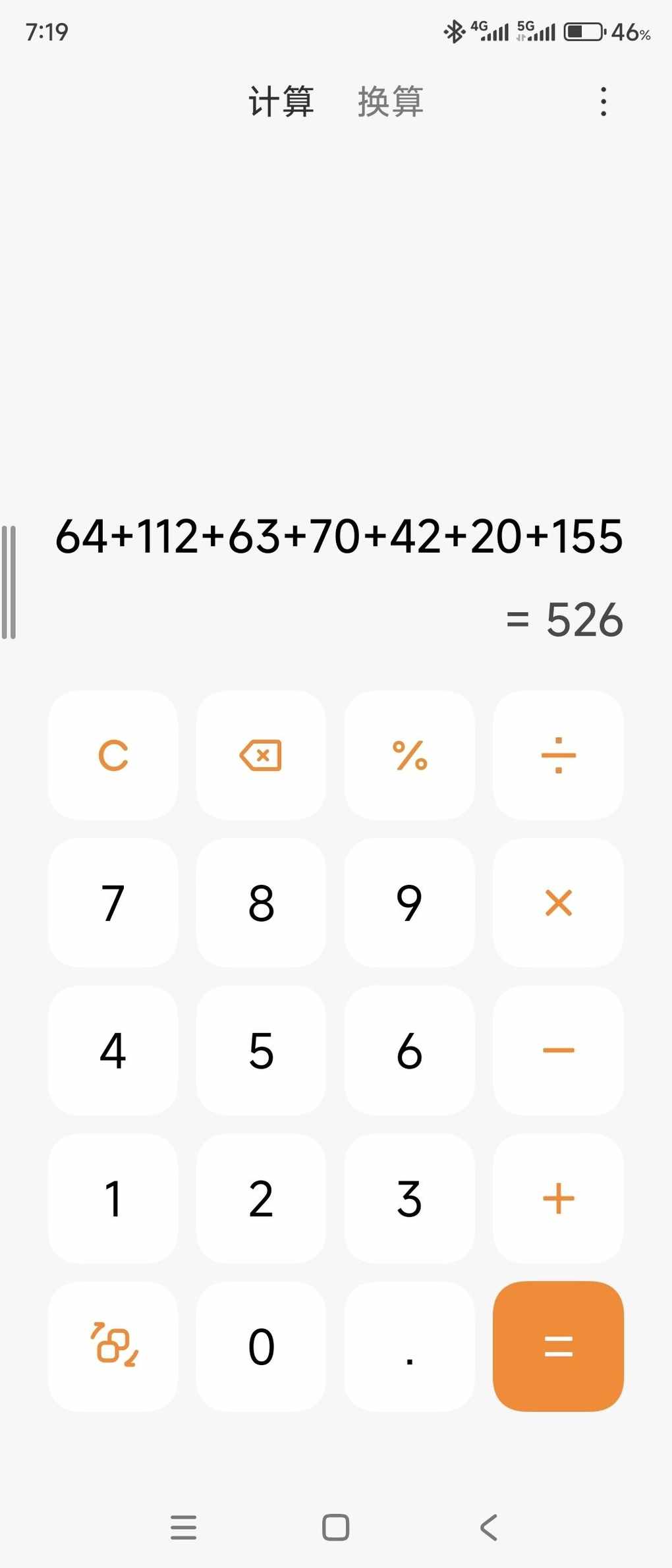The image size is (672, 1568).
Task: Enter the digit 7
Action: [x=113, y=903]
